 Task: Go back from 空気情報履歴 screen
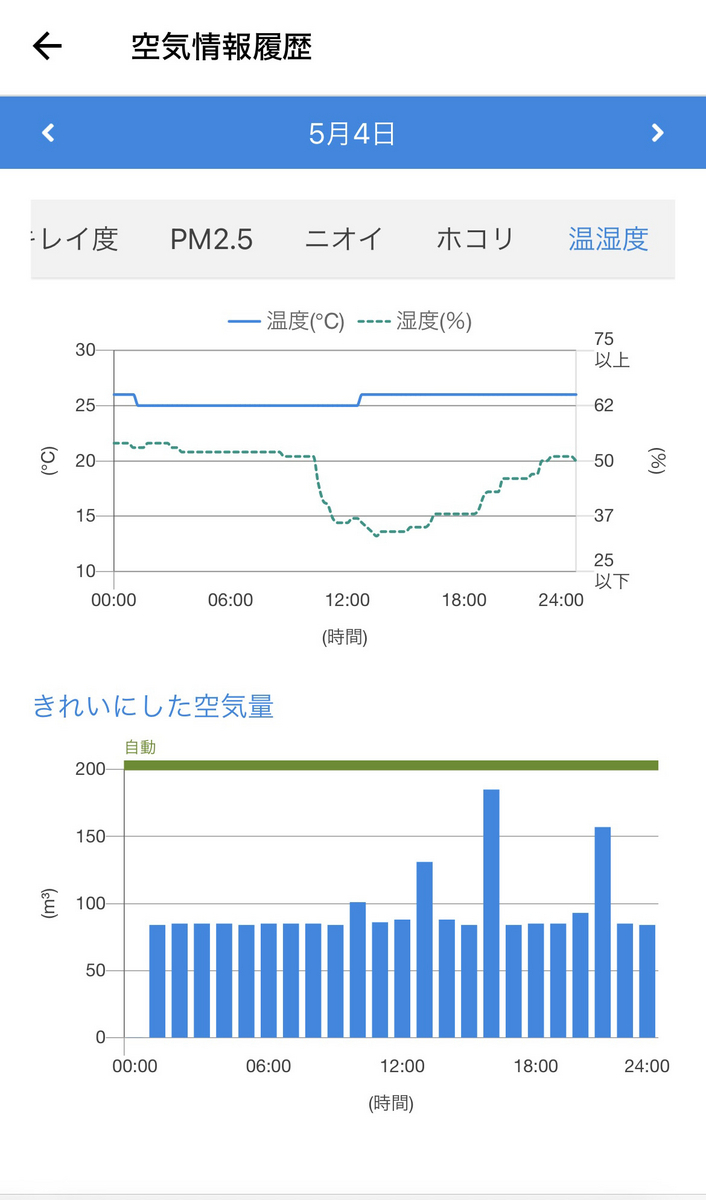(47, 47)
